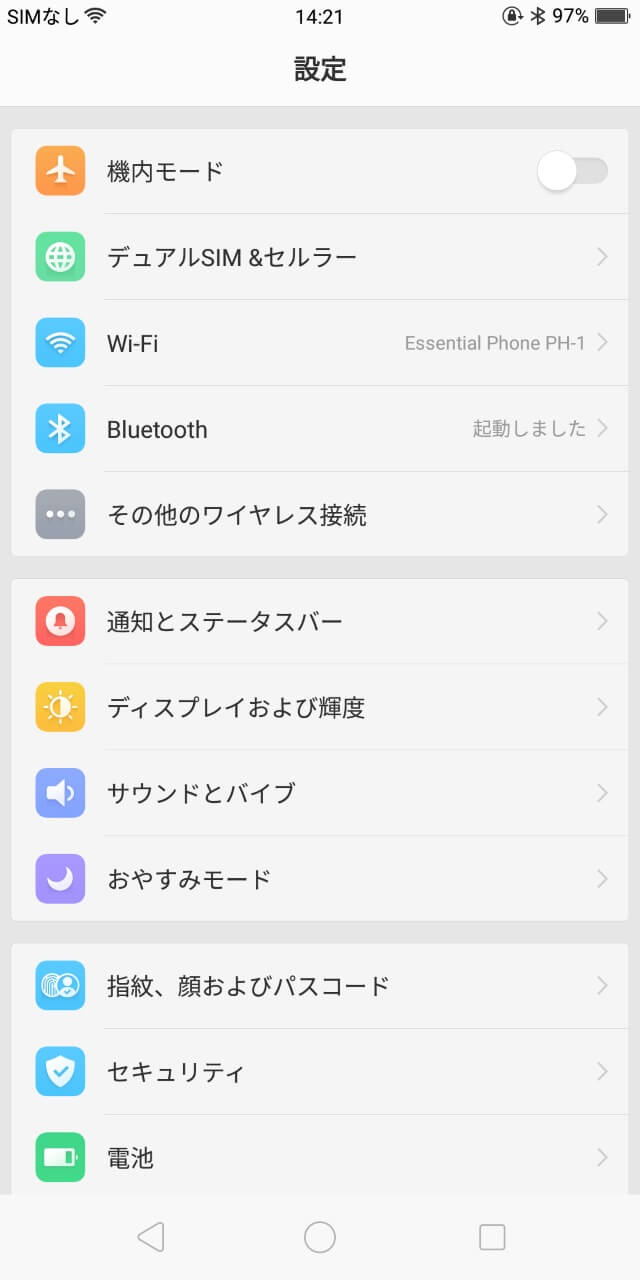Open おやすみモード settings
The height and width of the screenshot is (1280, 640).
[x=320, y=879]
